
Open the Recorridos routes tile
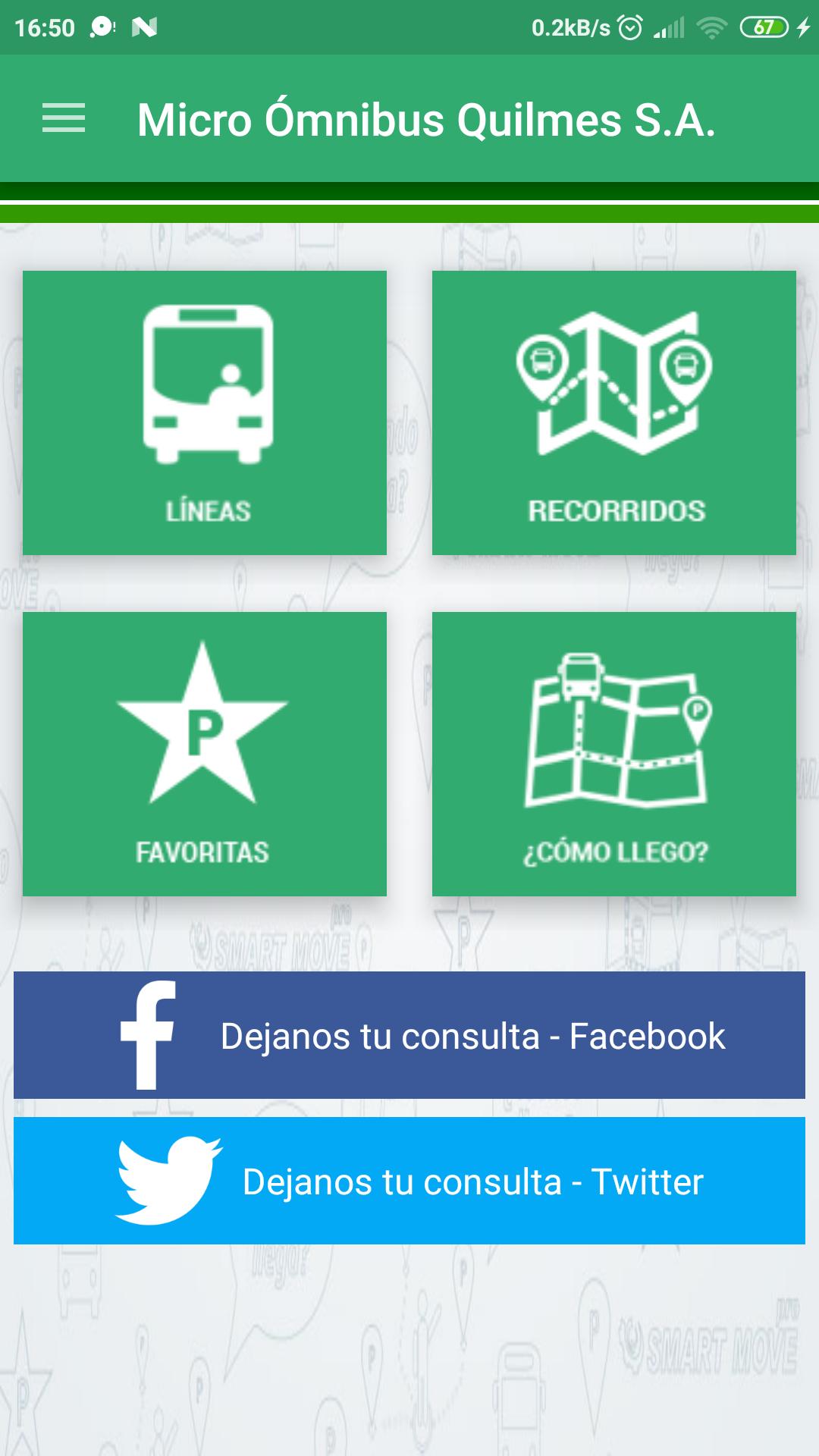[614, 413]
